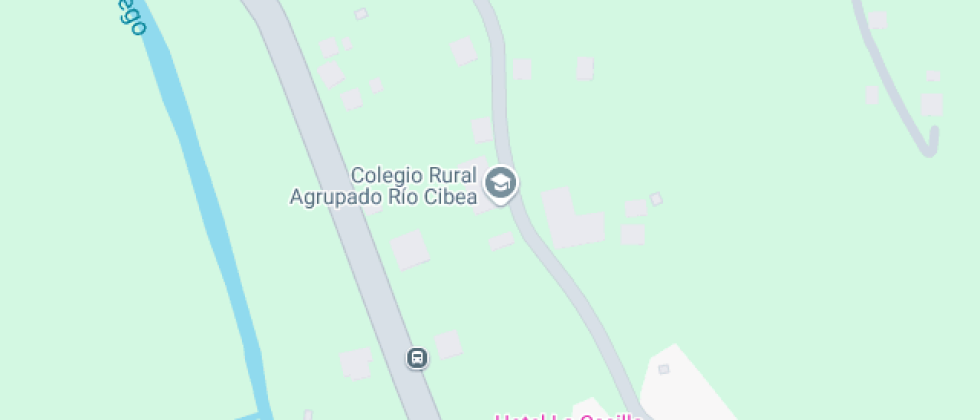Select the bus stop icon on the road

click(x=417, y=358)
